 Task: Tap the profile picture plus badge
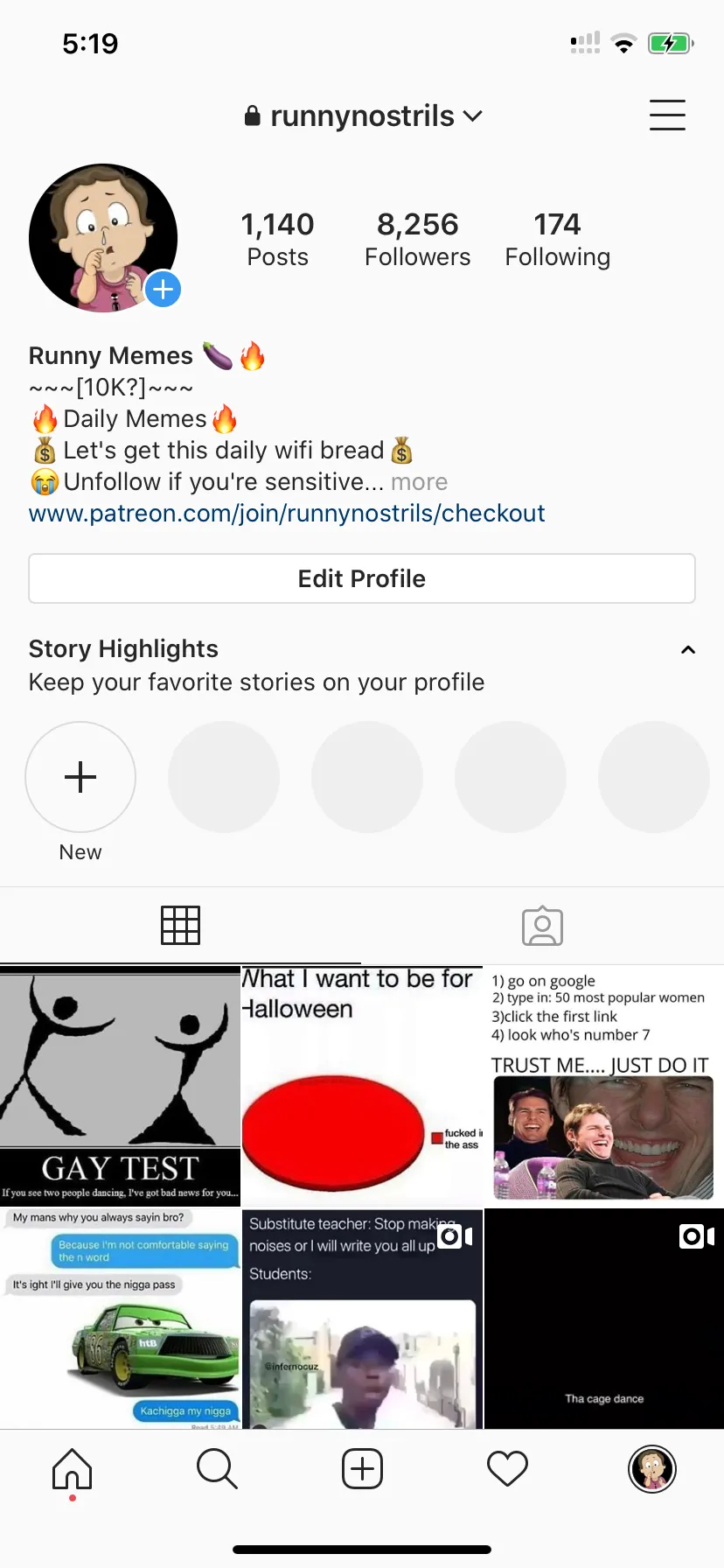163,290
